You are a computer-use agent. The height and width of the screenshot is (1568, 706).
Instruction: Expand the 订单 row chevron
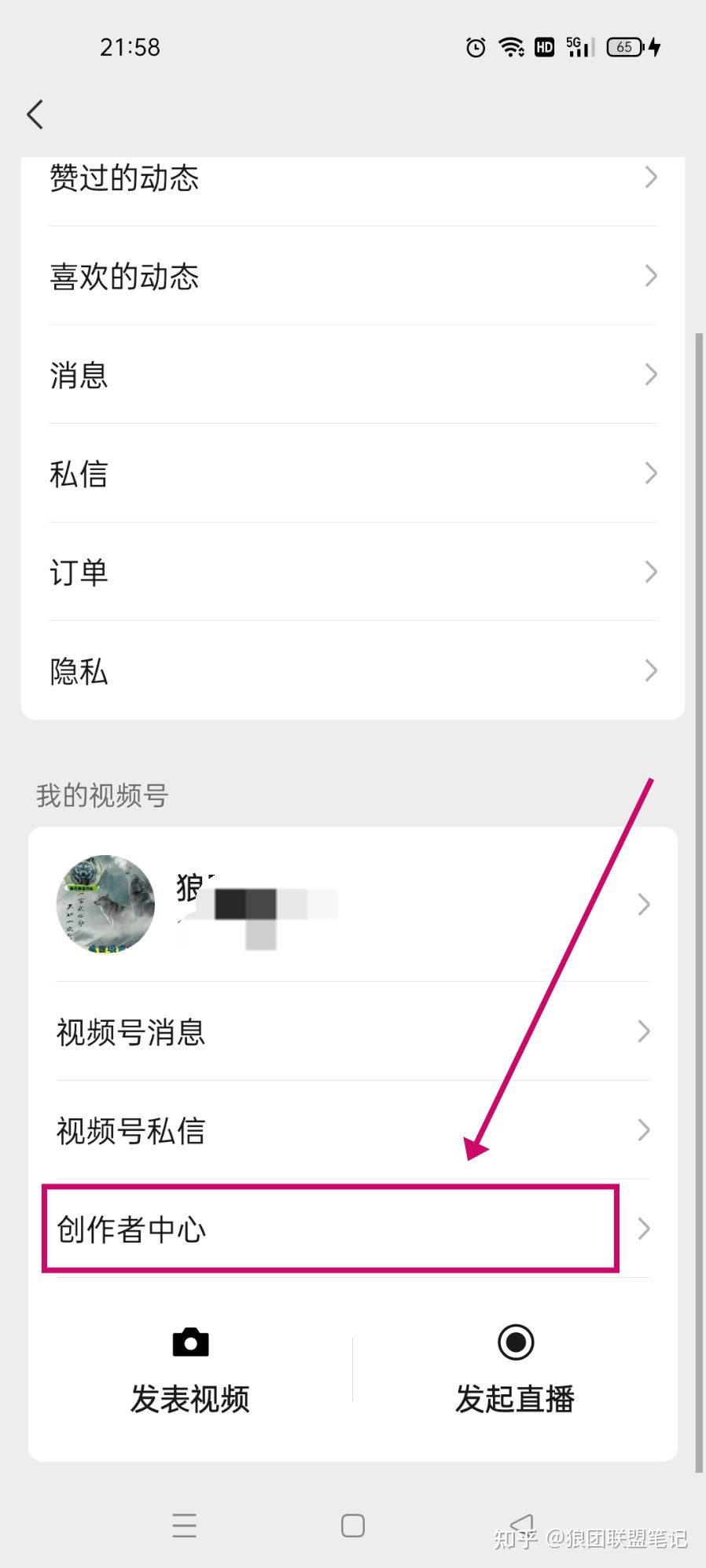(x=649, y=571)
